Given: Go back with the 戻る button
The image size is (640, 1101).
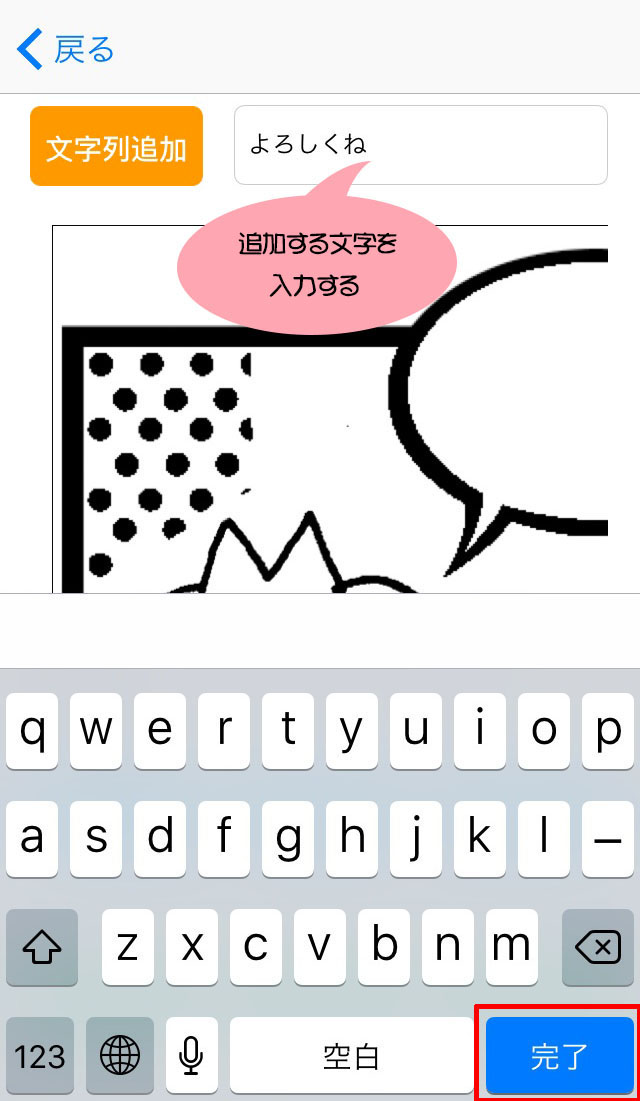Looking at the screenshot, I should (66, 49).
